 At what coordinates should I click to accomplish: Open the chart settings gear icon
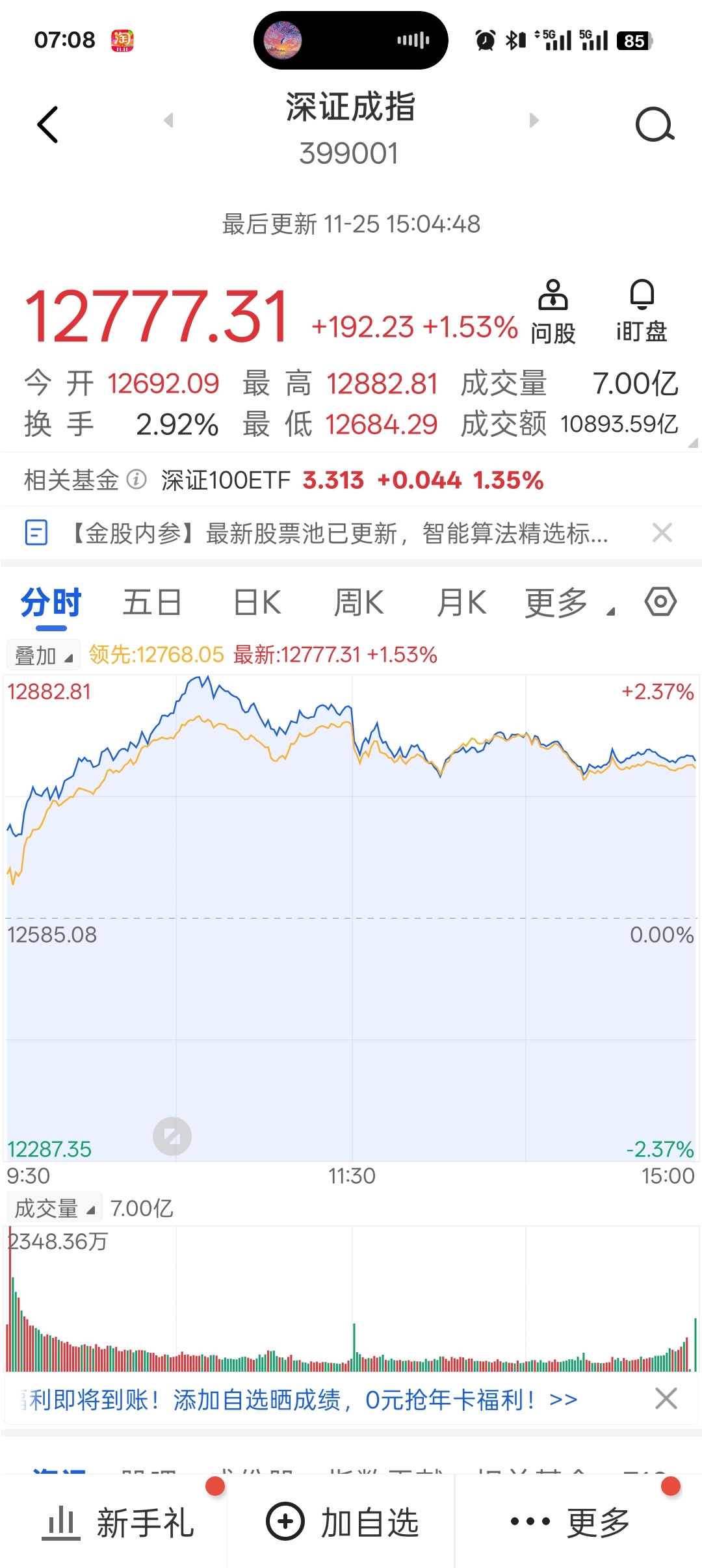[660, 601]
